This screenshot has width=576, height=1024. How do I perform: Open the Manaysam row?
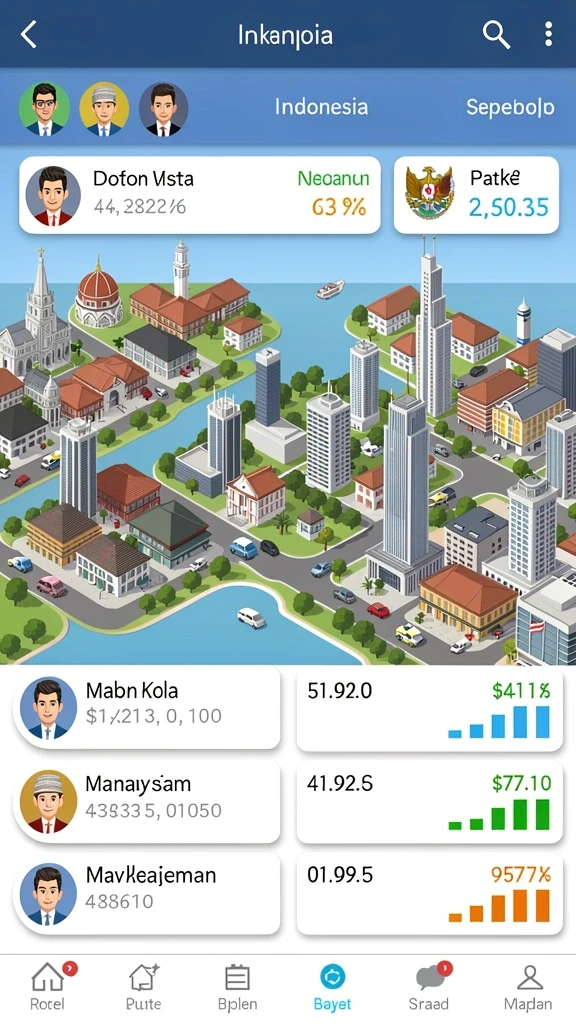[147, 802]
